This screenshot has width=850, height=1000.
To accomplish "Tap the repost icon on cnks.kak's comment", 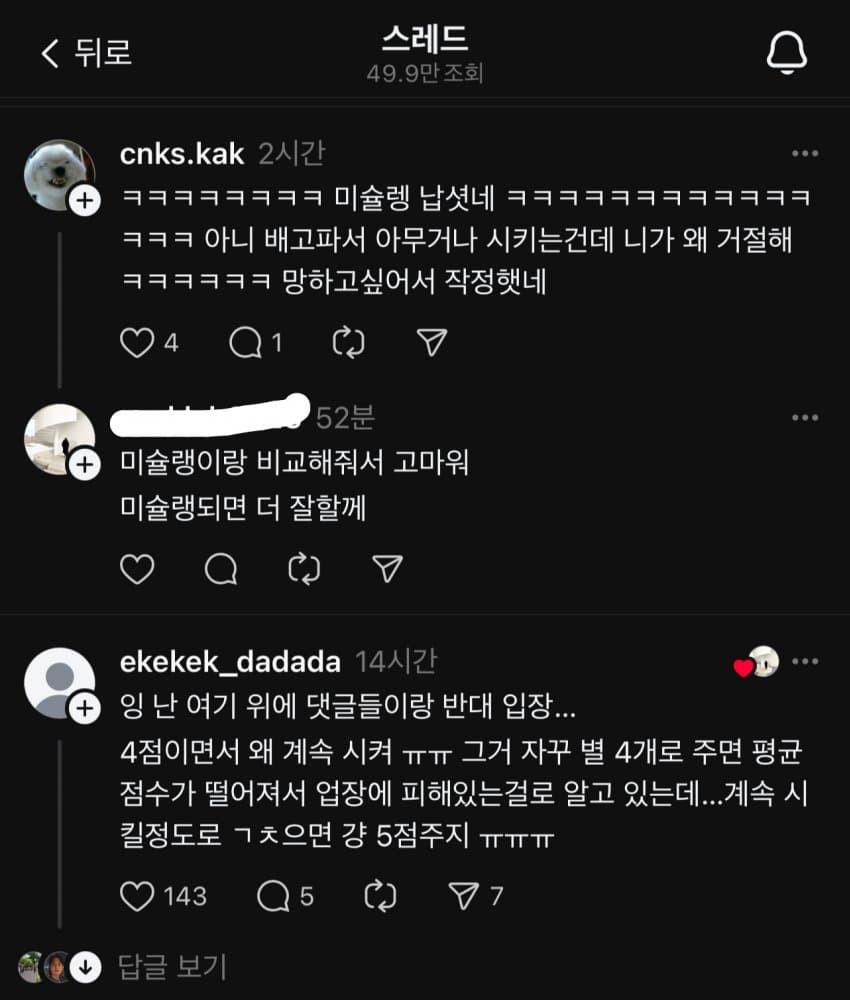I will 347,342.
